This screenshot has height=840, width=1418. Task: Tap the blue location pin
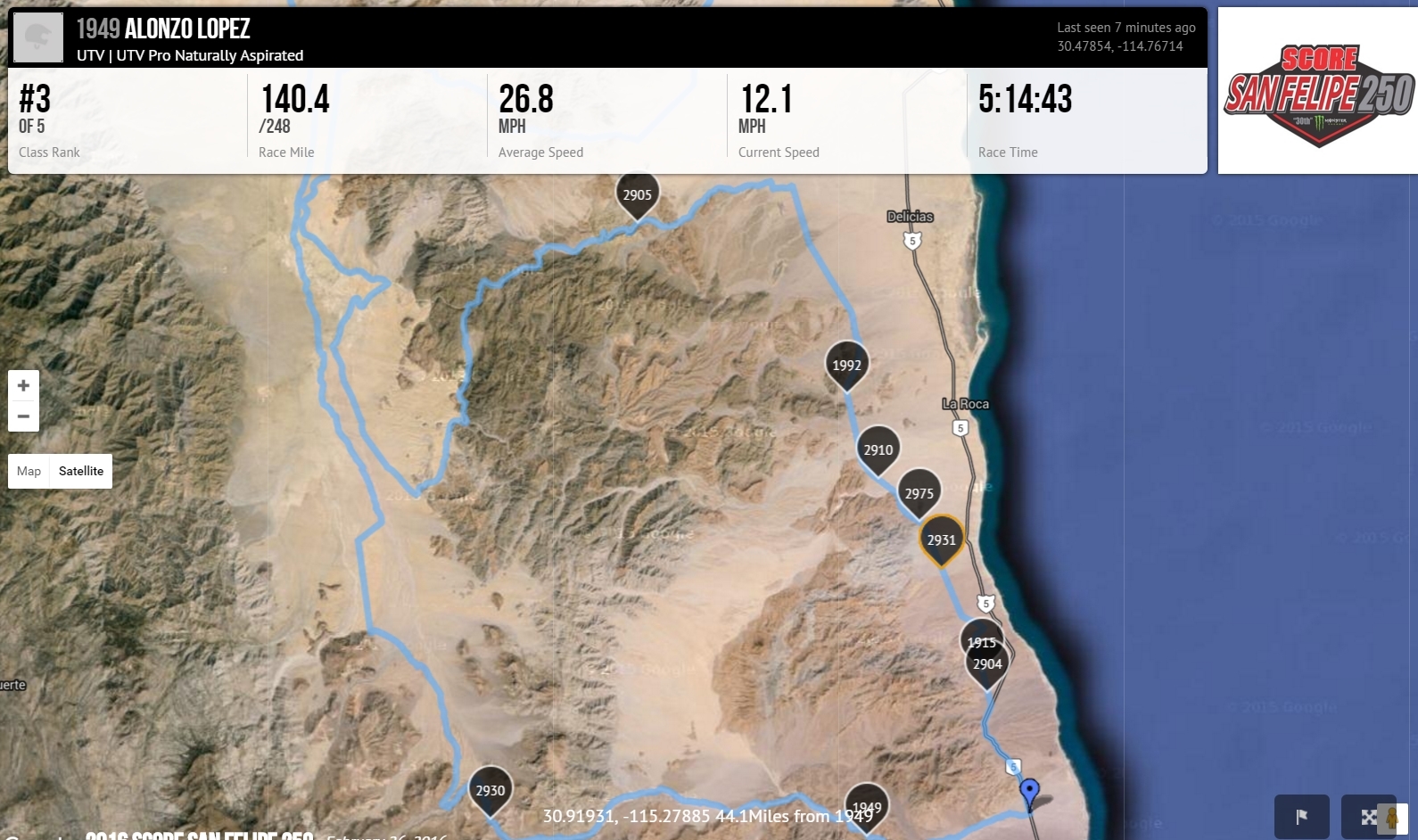(x=1029, y=791)
